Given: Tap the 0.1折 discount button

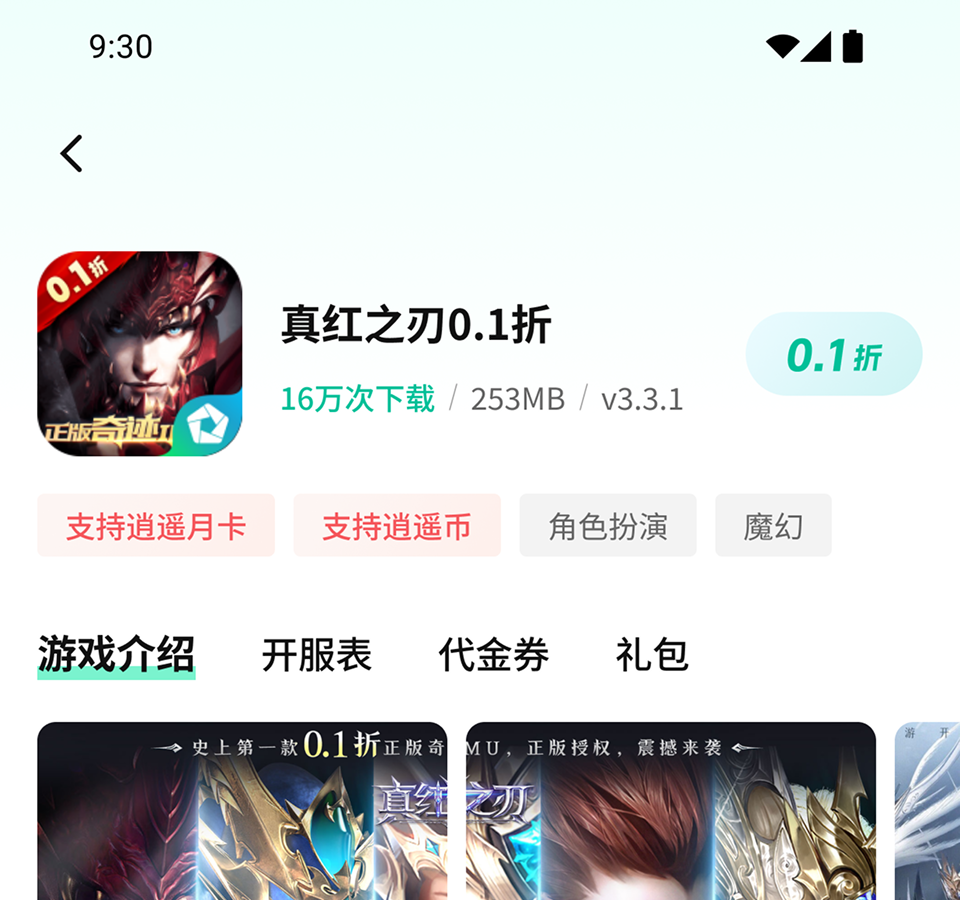Looking at the screenshot, I should tap(833, 354).
